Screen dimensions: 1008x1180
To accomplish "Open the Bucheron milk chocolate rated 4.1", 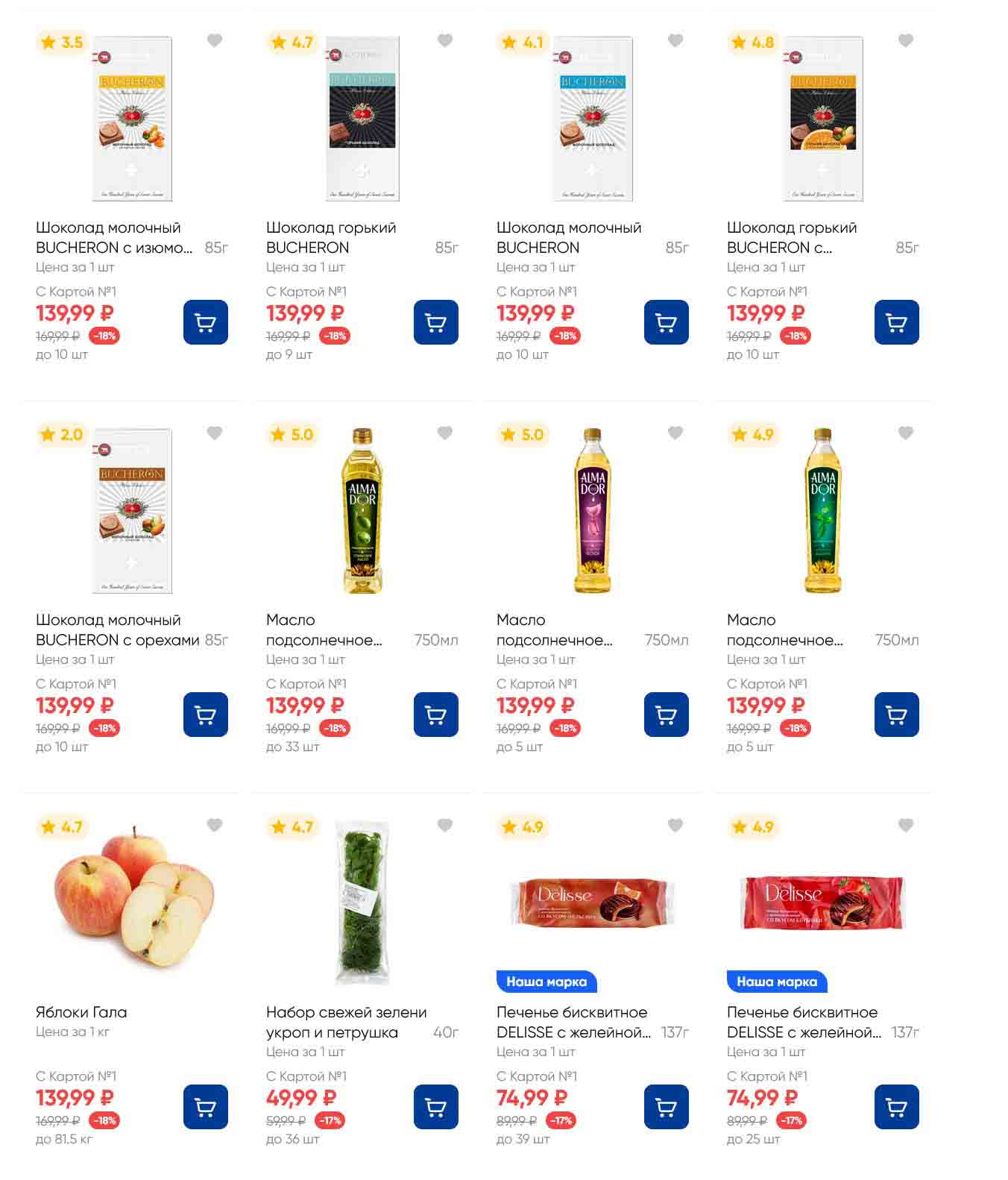I will click(568, 237).
